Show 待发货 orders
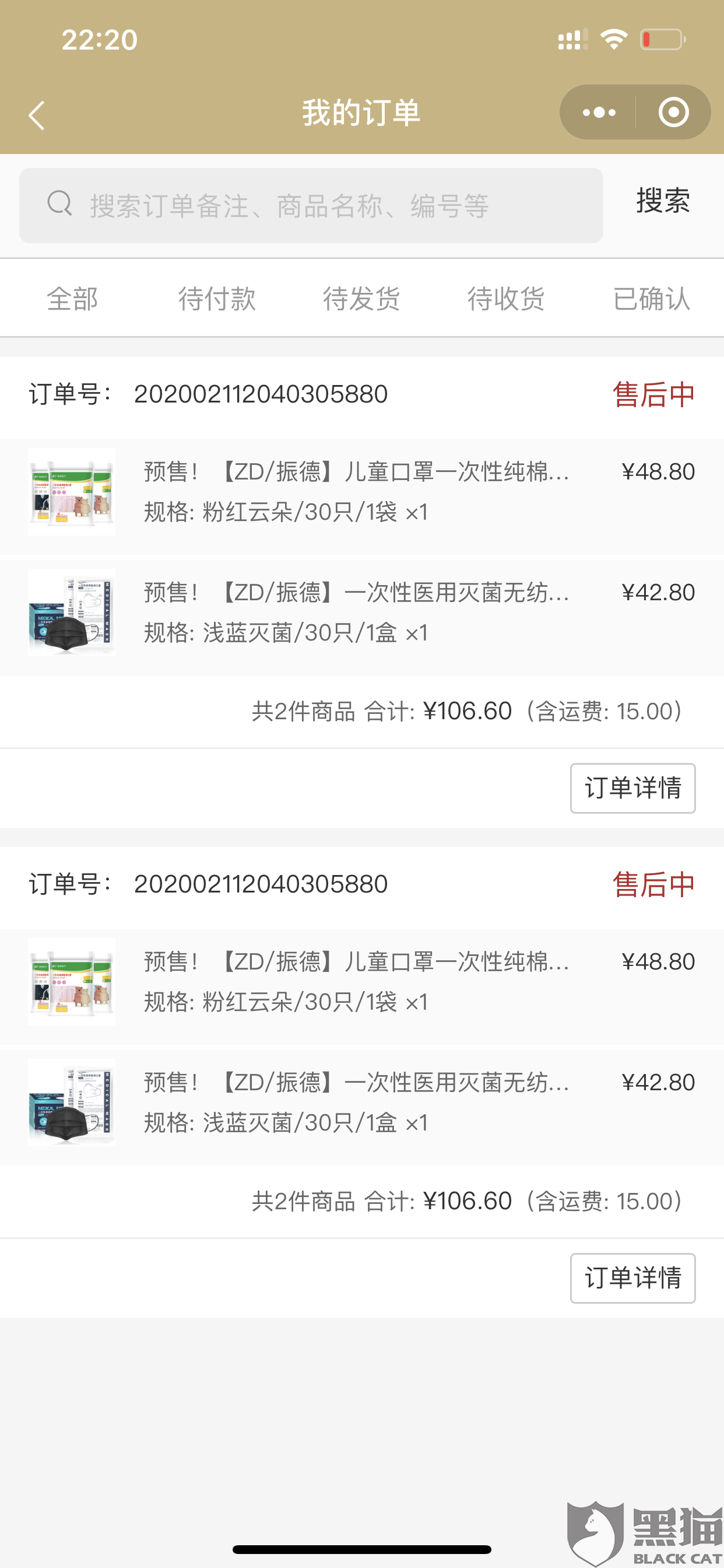 (362, 298)
